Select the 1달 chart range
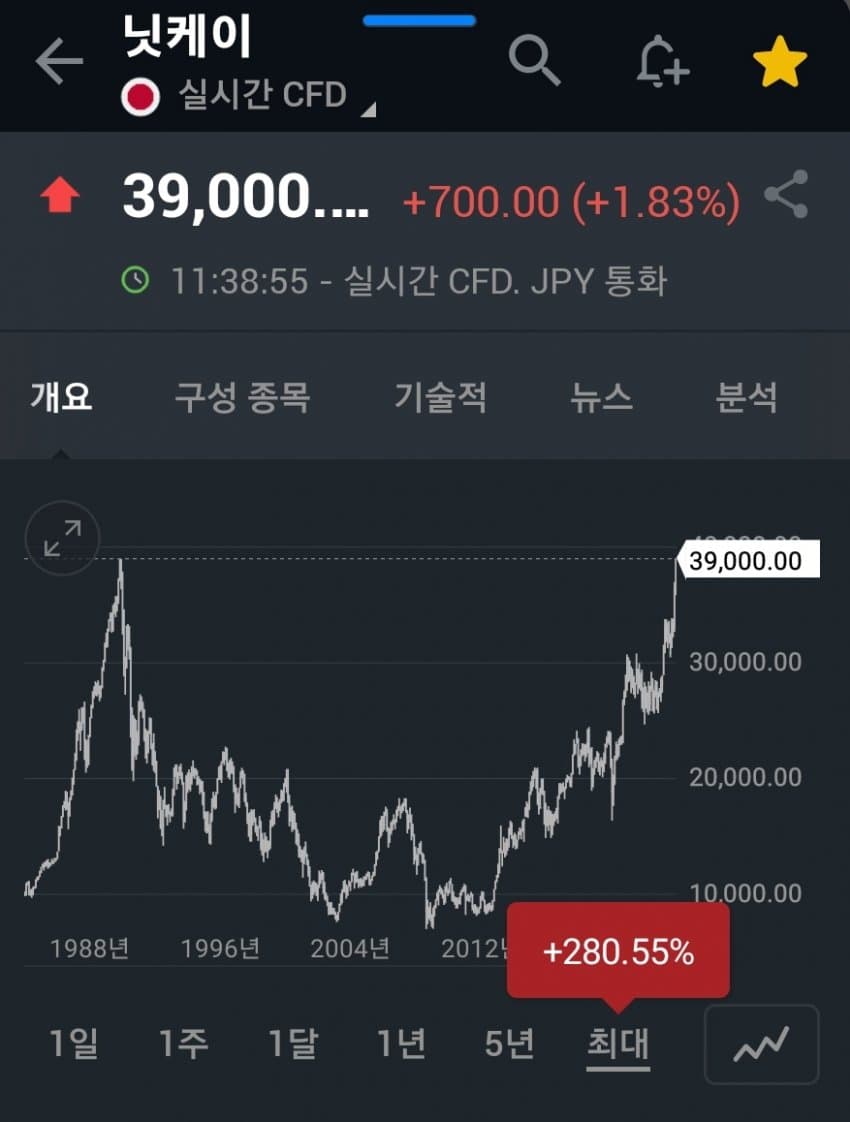This screenshot has height=1122, width=850. (292, 1045)
